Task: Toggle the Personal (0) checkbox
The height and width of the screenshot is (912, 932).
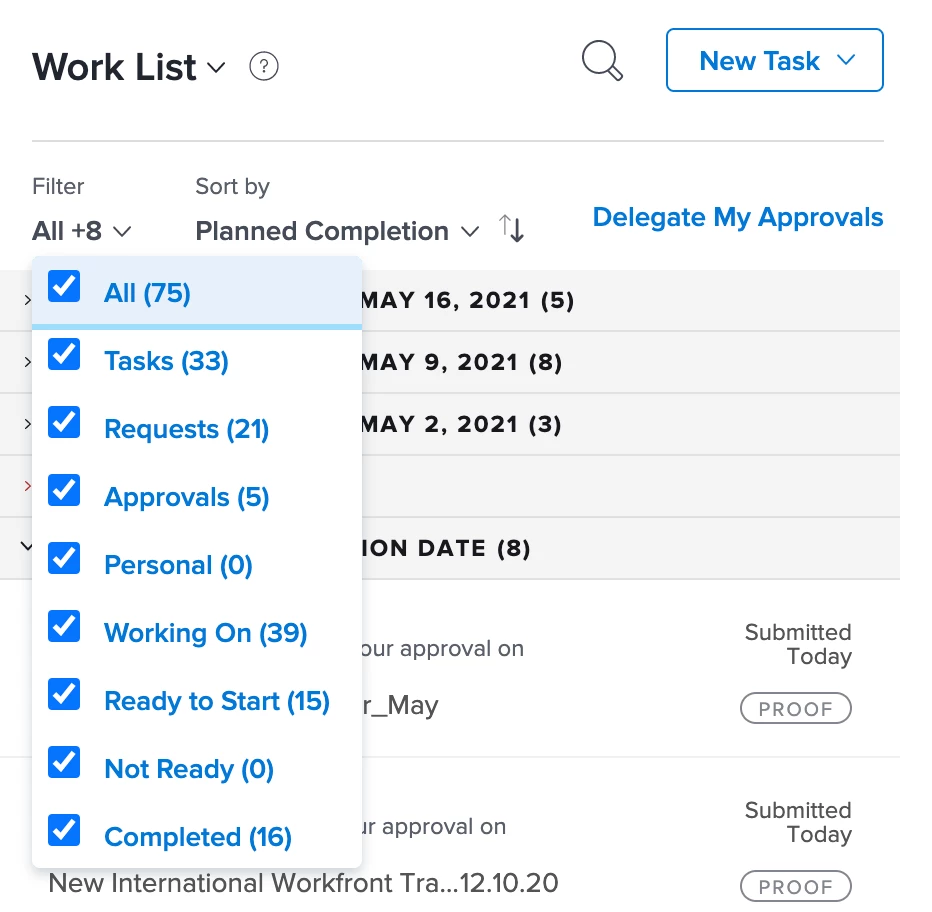Action: click(x=64, y=559)
